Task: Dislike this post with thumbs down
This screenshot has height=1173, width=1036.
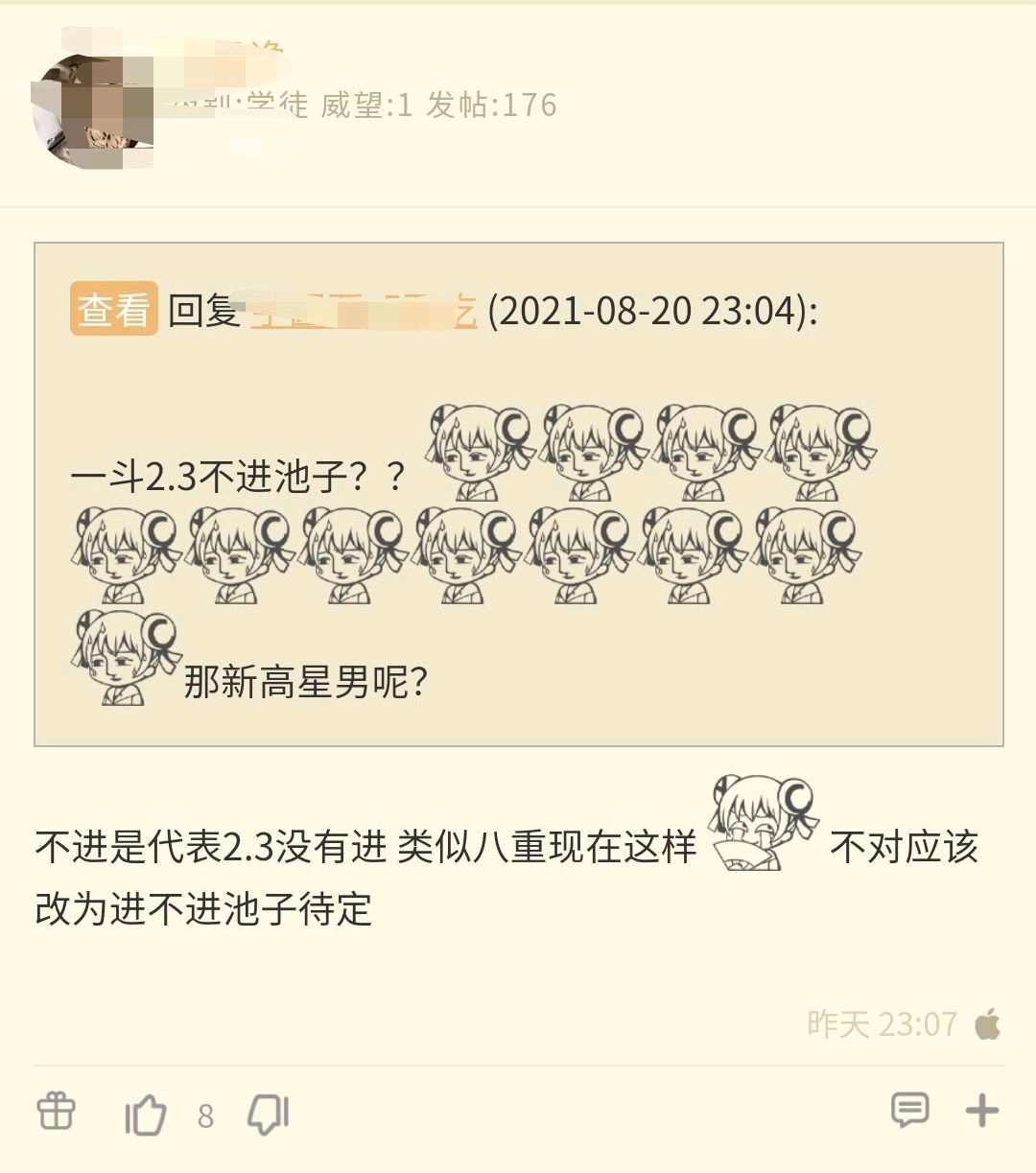Action: [x=268, y=1114]
